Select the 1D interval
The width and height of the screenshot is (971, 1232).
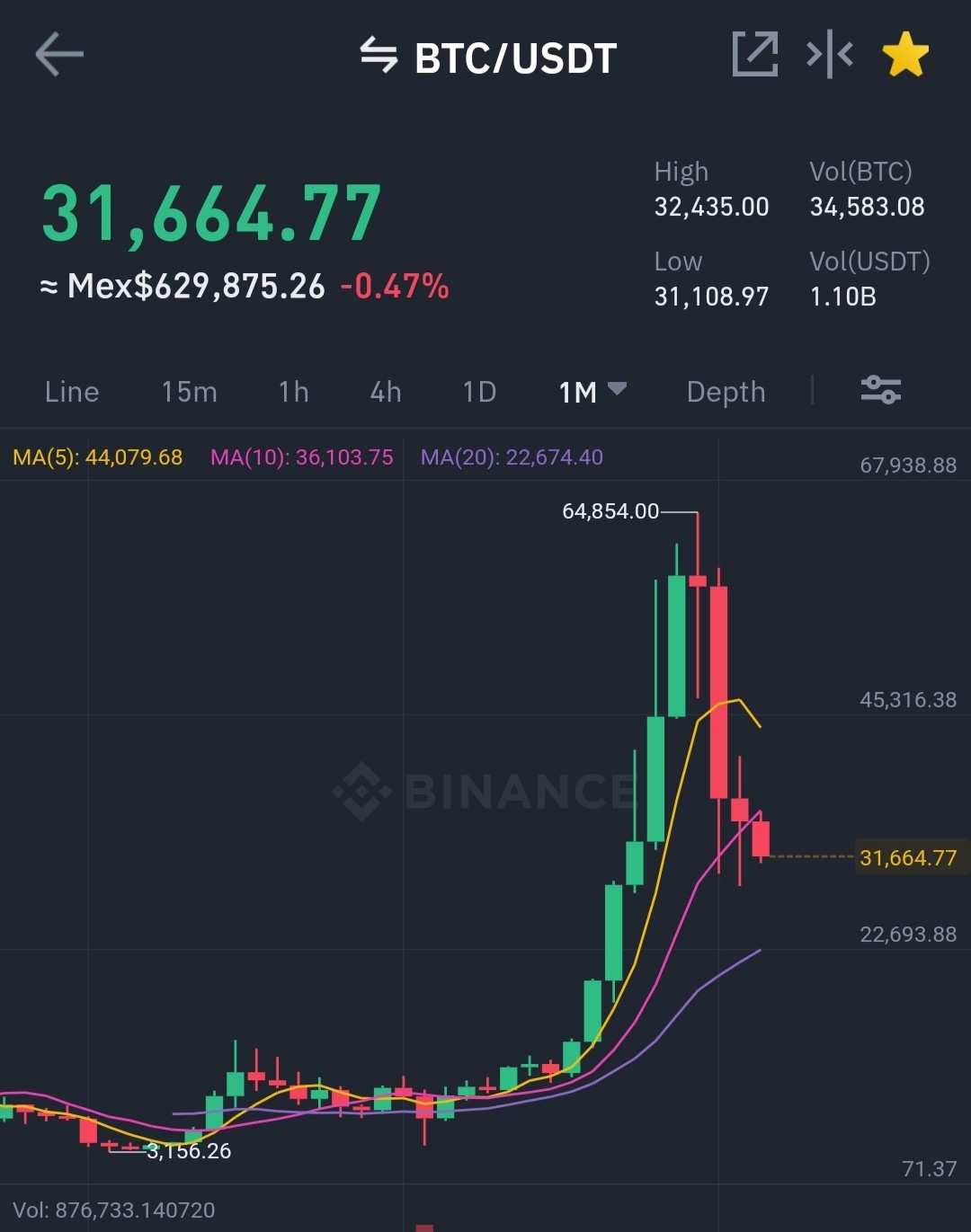click(x=479, y=392)
